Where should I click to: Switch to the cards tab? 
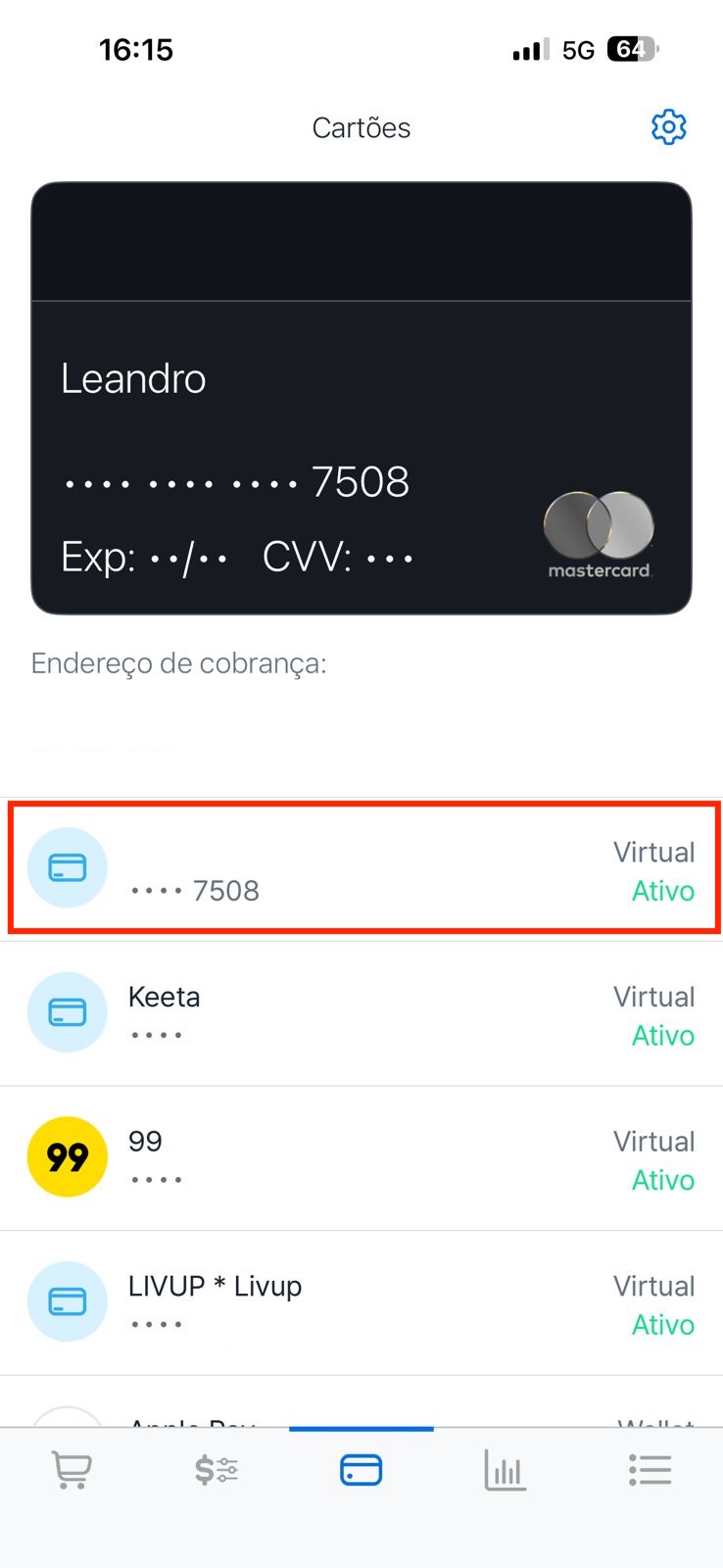tap(361, 1470)
